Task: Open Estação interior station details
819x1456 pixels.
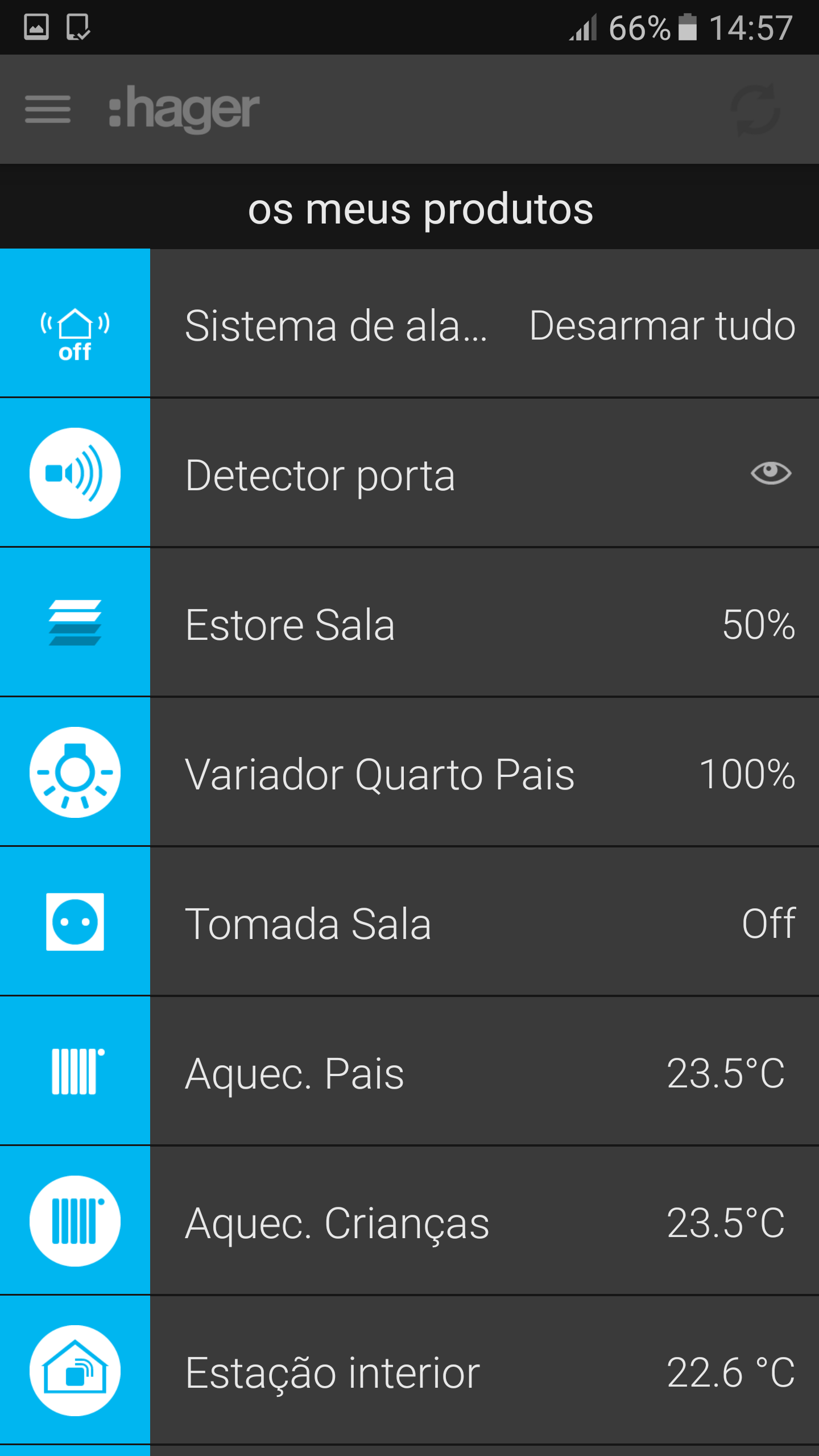Action: coord(409,1371)
